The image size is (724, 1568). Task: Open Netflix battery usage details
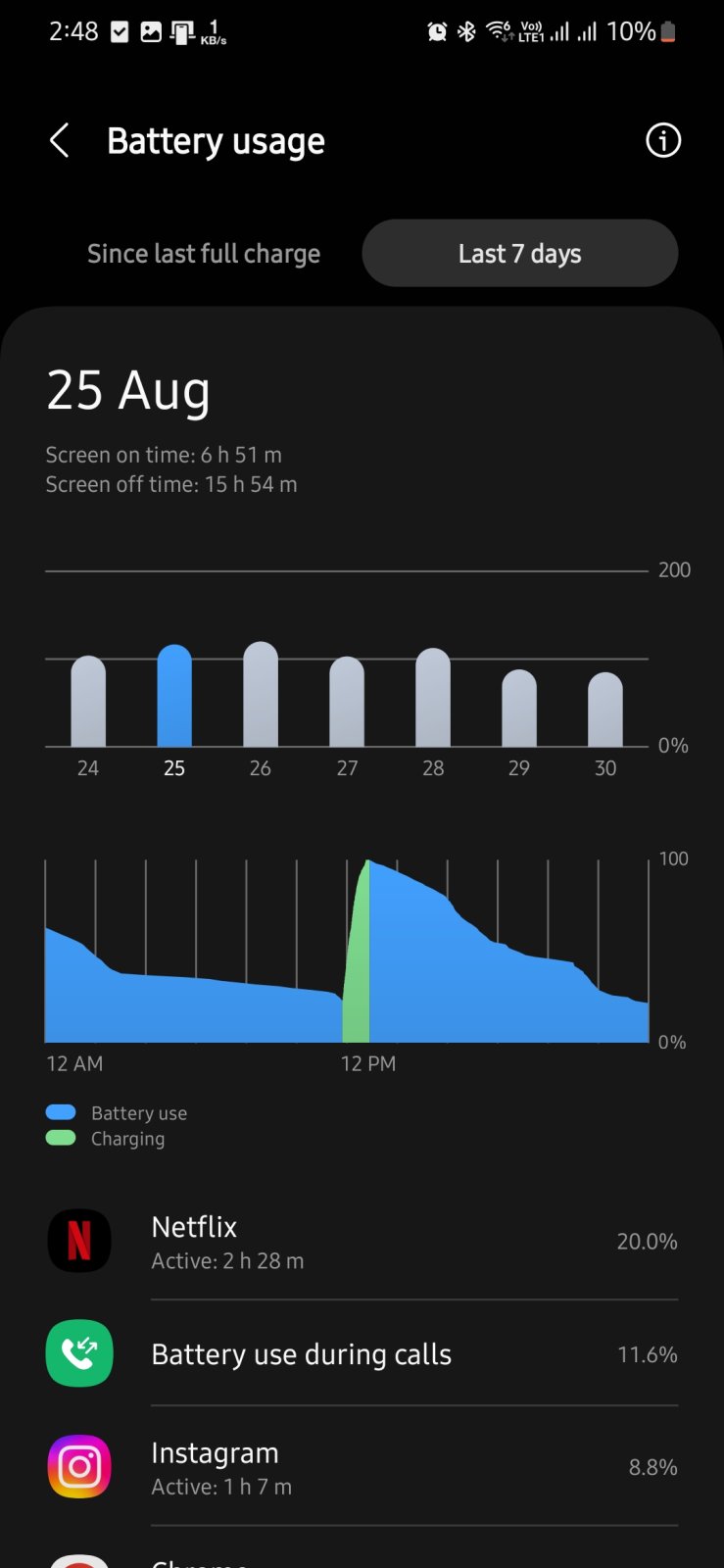362,1242
